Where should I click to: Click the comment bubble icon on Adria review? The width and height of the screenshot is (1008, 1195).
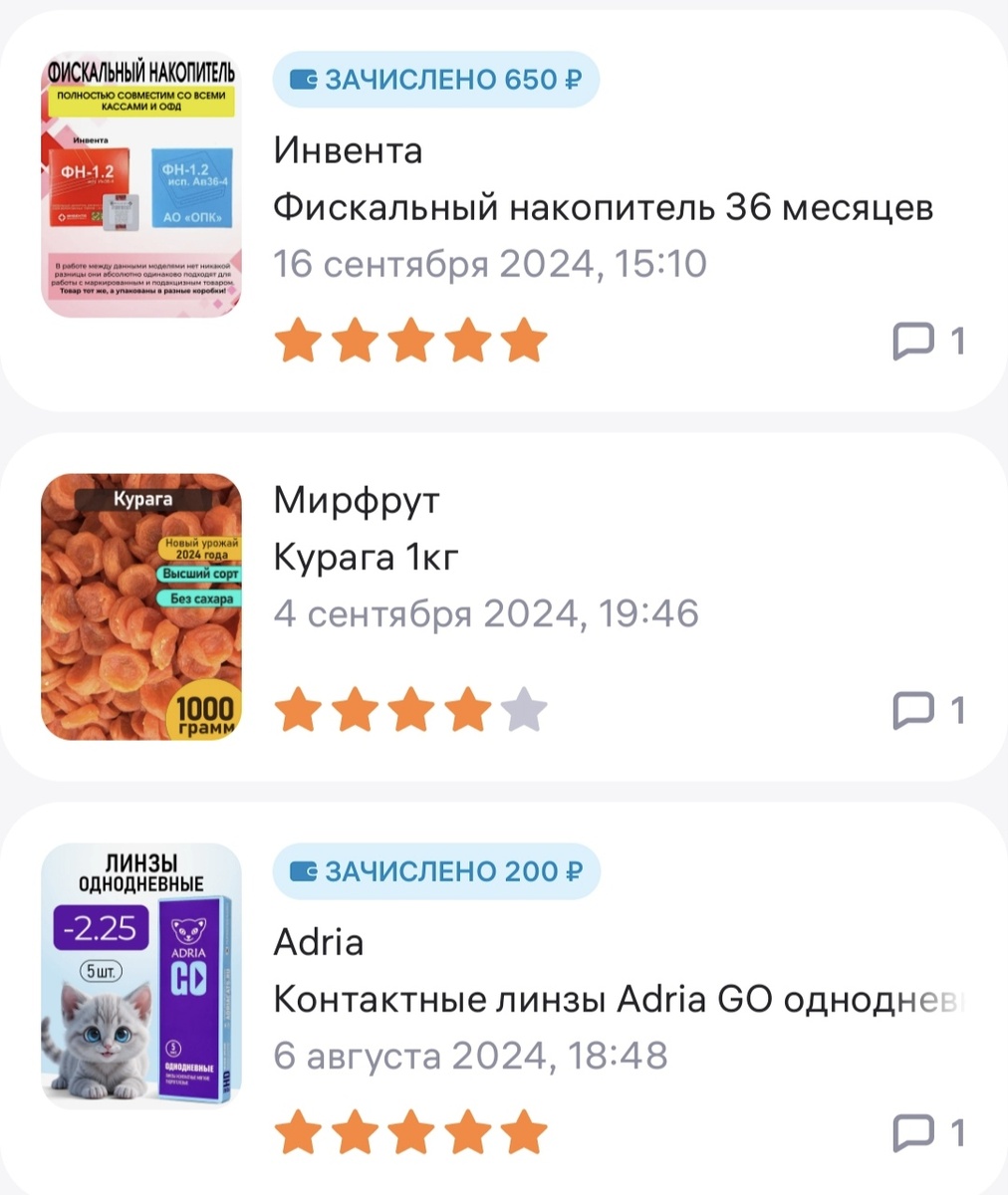(915, 1132)
